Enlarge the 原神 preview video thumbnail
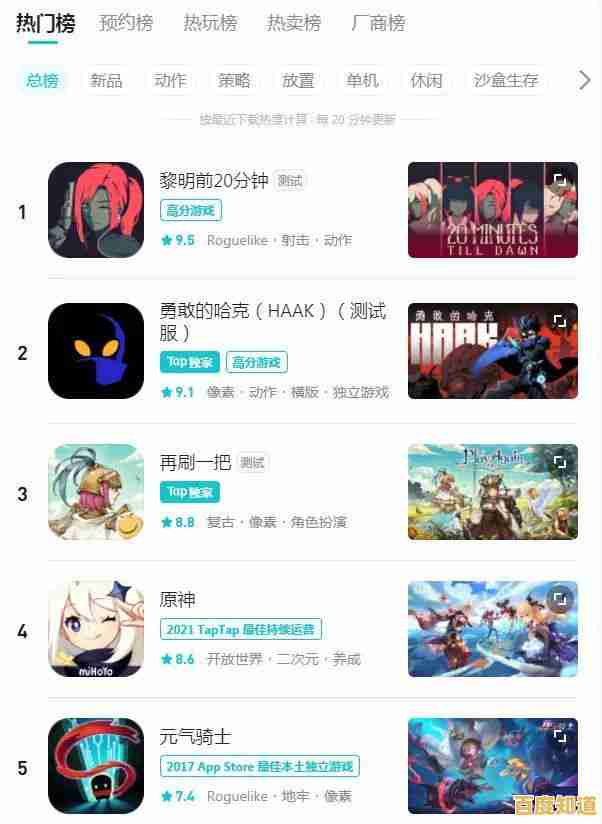 click(560, 598)
